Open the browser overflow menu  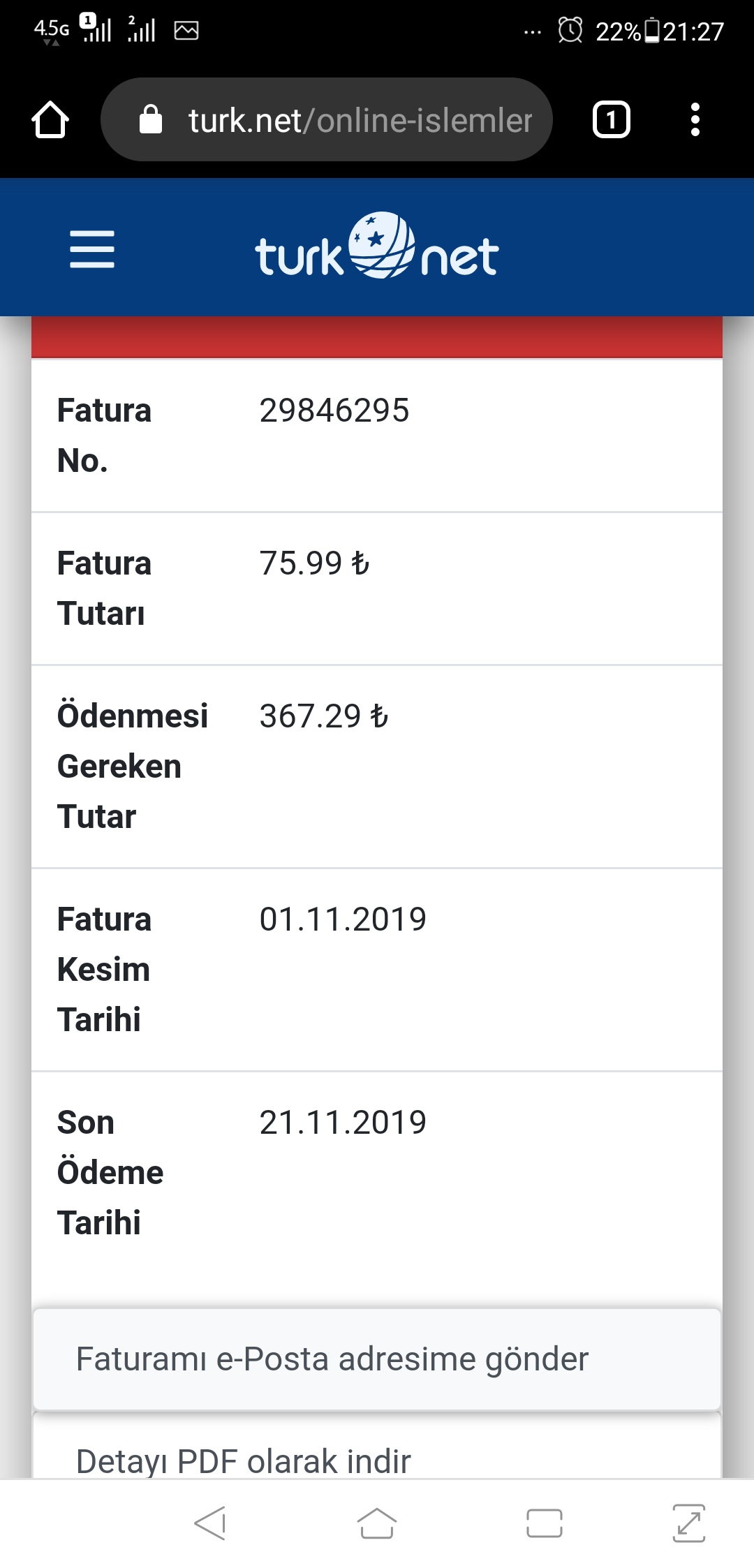pyautogui.click(x=695, y=119)
